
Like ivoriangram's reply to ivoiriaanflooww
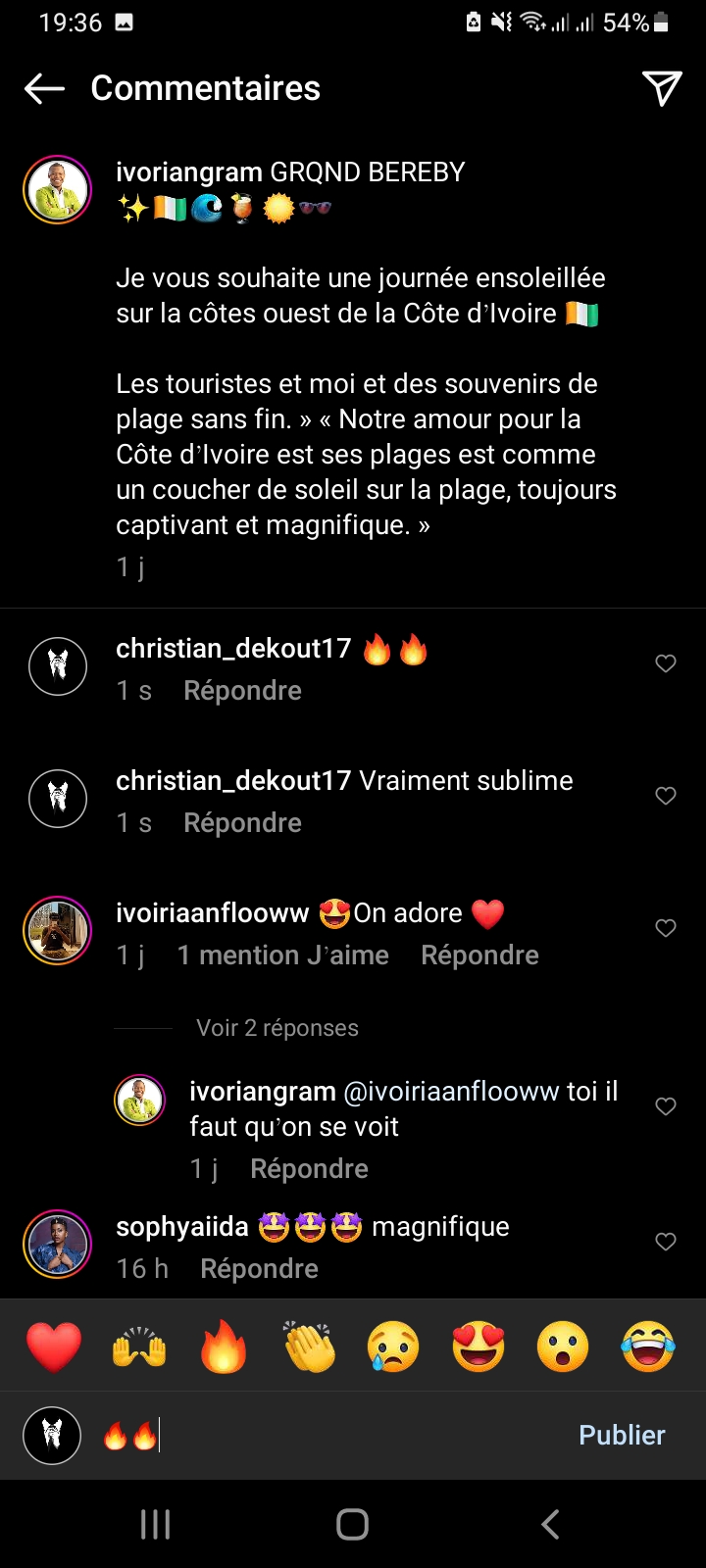click(x=666, y=1106)
